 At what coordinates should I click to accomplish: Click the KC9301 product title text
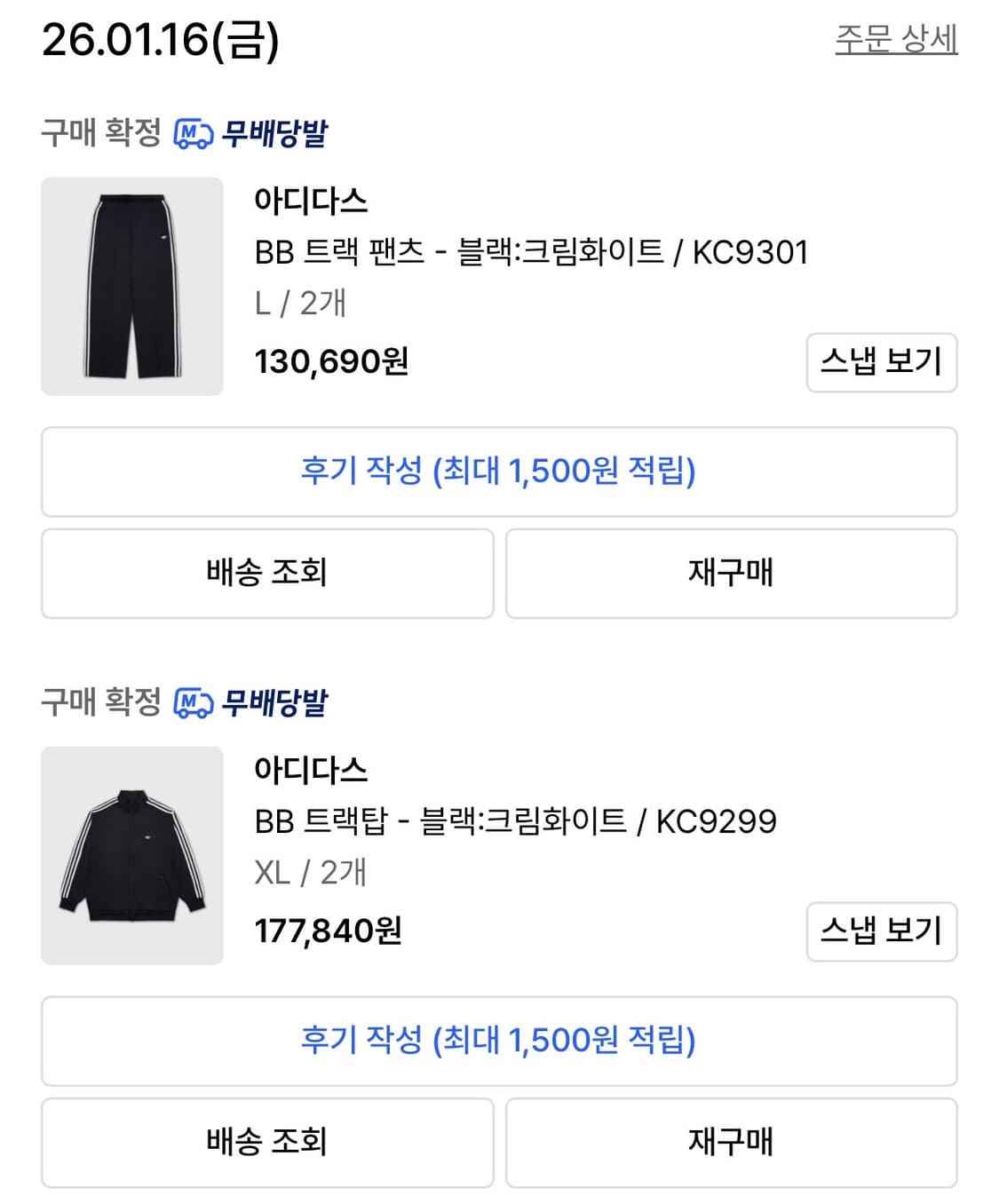tap(532, 252)
